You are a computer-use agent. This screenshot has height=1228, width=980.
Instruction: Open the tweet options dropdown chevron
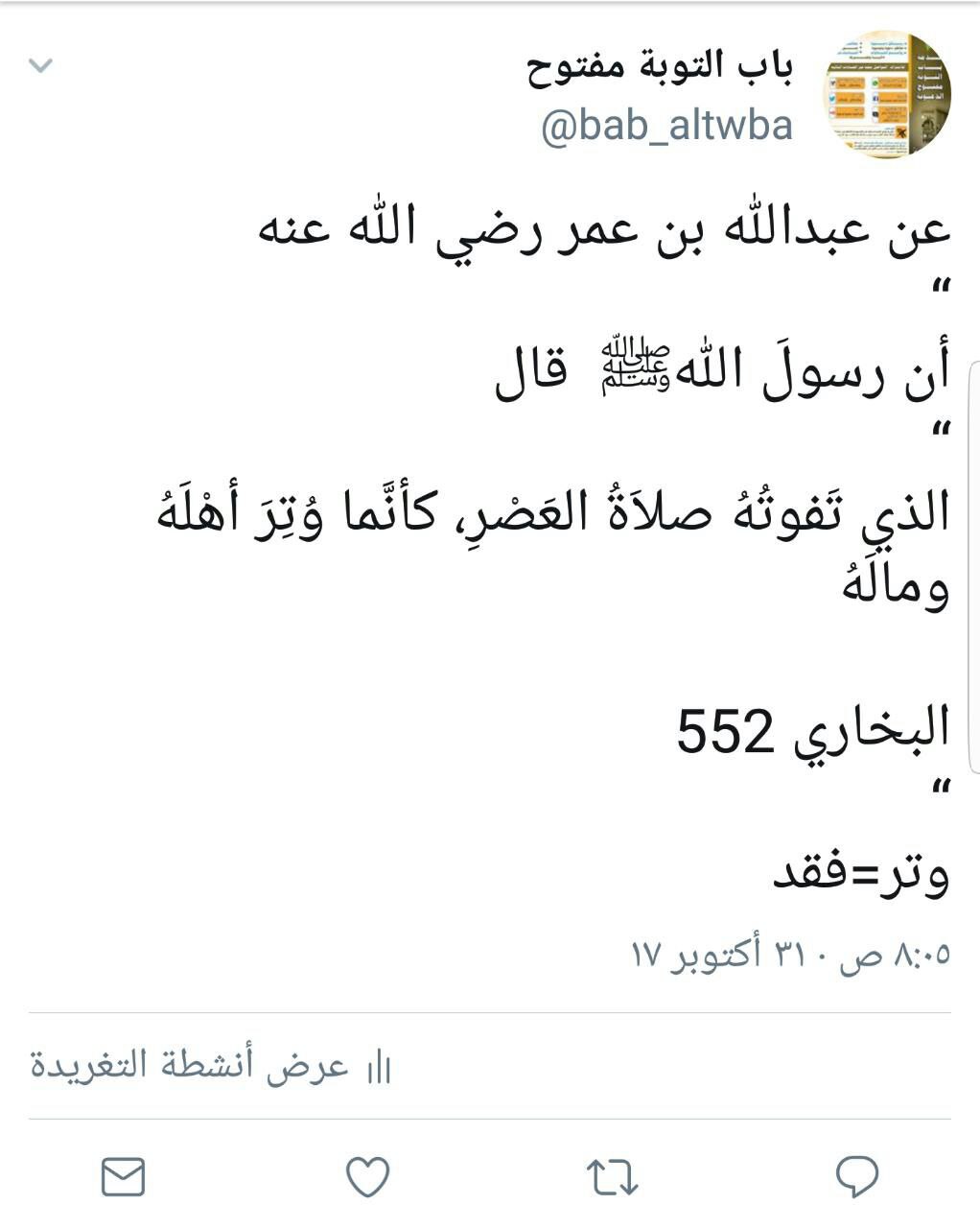tap(41, 66)
